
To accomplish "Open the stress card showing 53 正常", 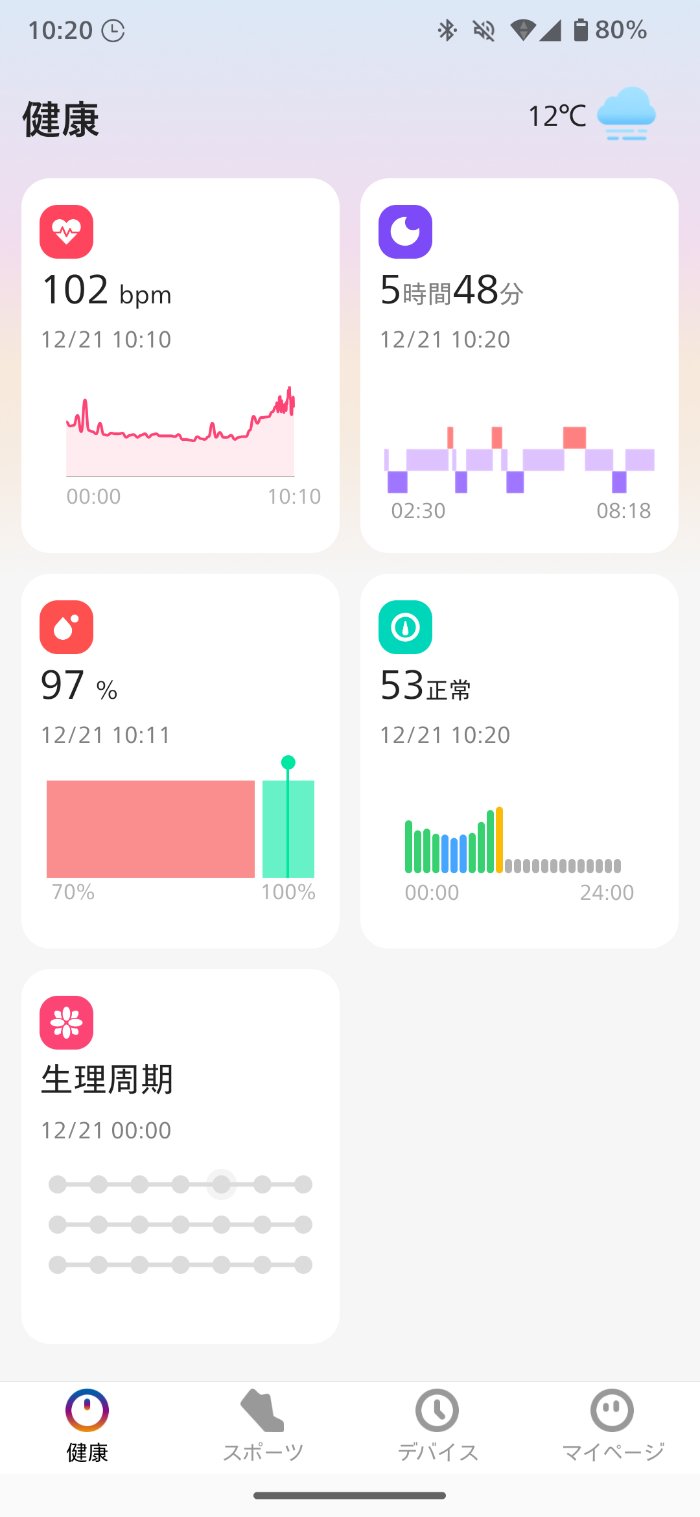I will [519, 760].
